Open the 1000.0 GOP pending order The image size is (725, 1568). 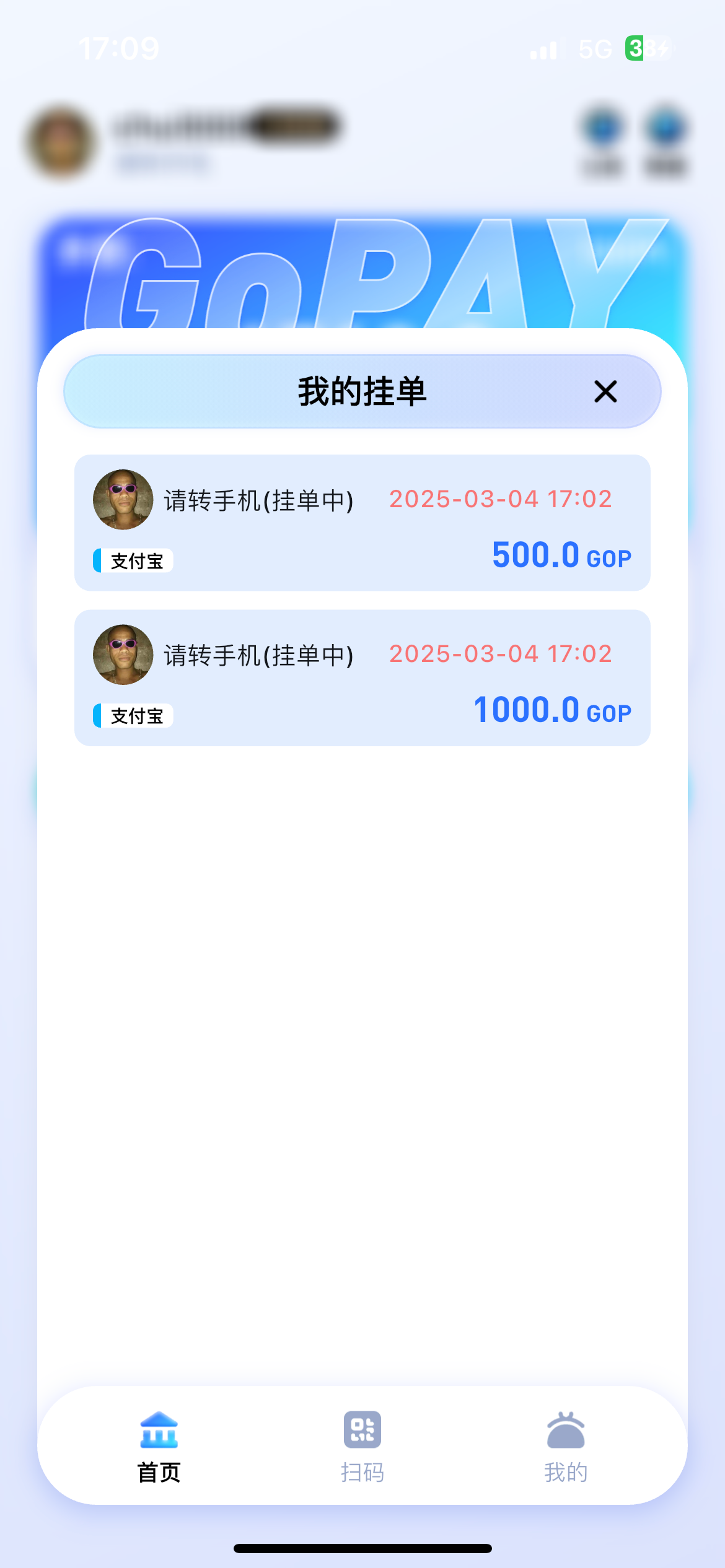click(362, 677)
